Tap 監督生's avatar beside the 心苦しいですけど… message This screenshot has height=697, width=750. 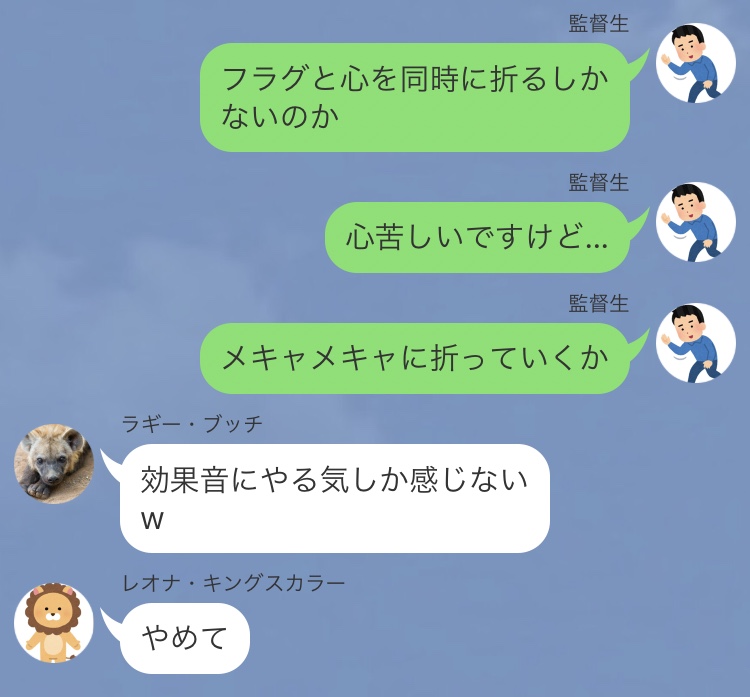(x=695, y=222)
